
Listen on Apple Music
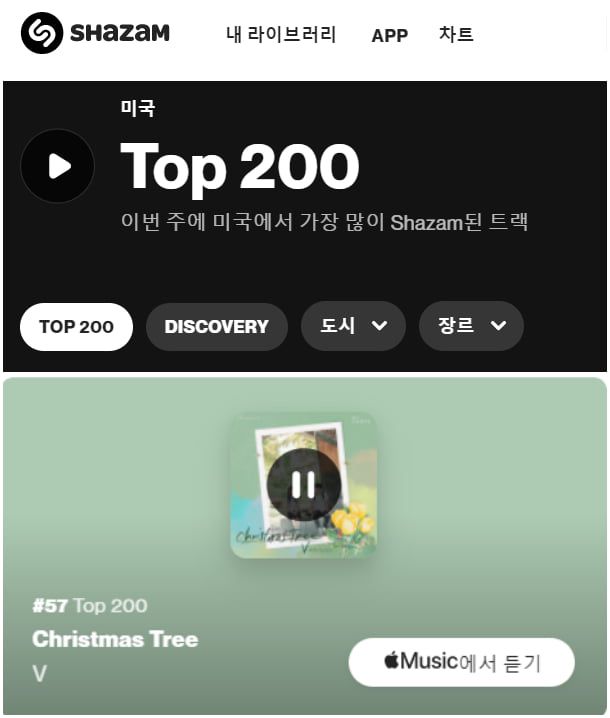[x=461, y=662]
